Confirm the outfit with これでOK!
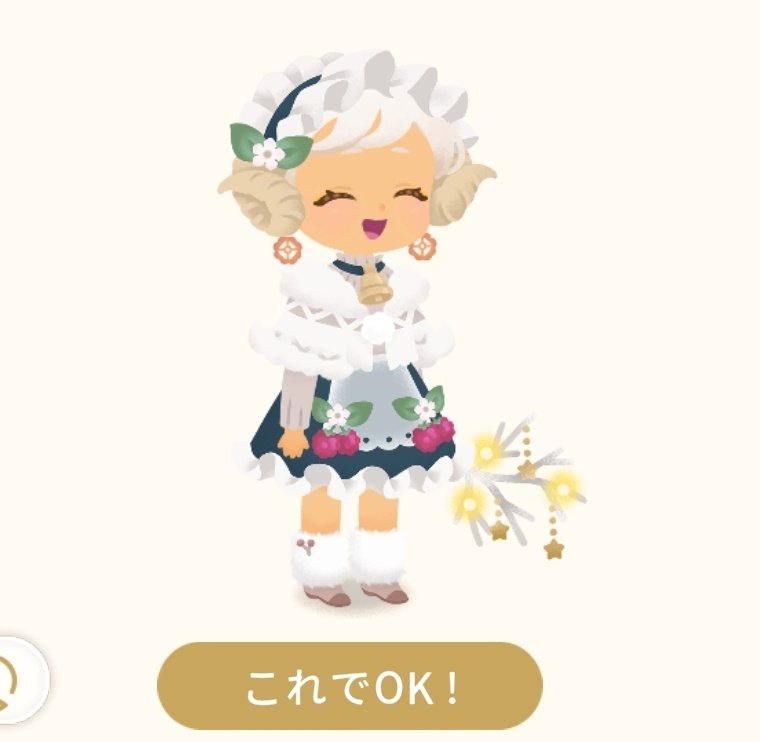 click(350, 686)
